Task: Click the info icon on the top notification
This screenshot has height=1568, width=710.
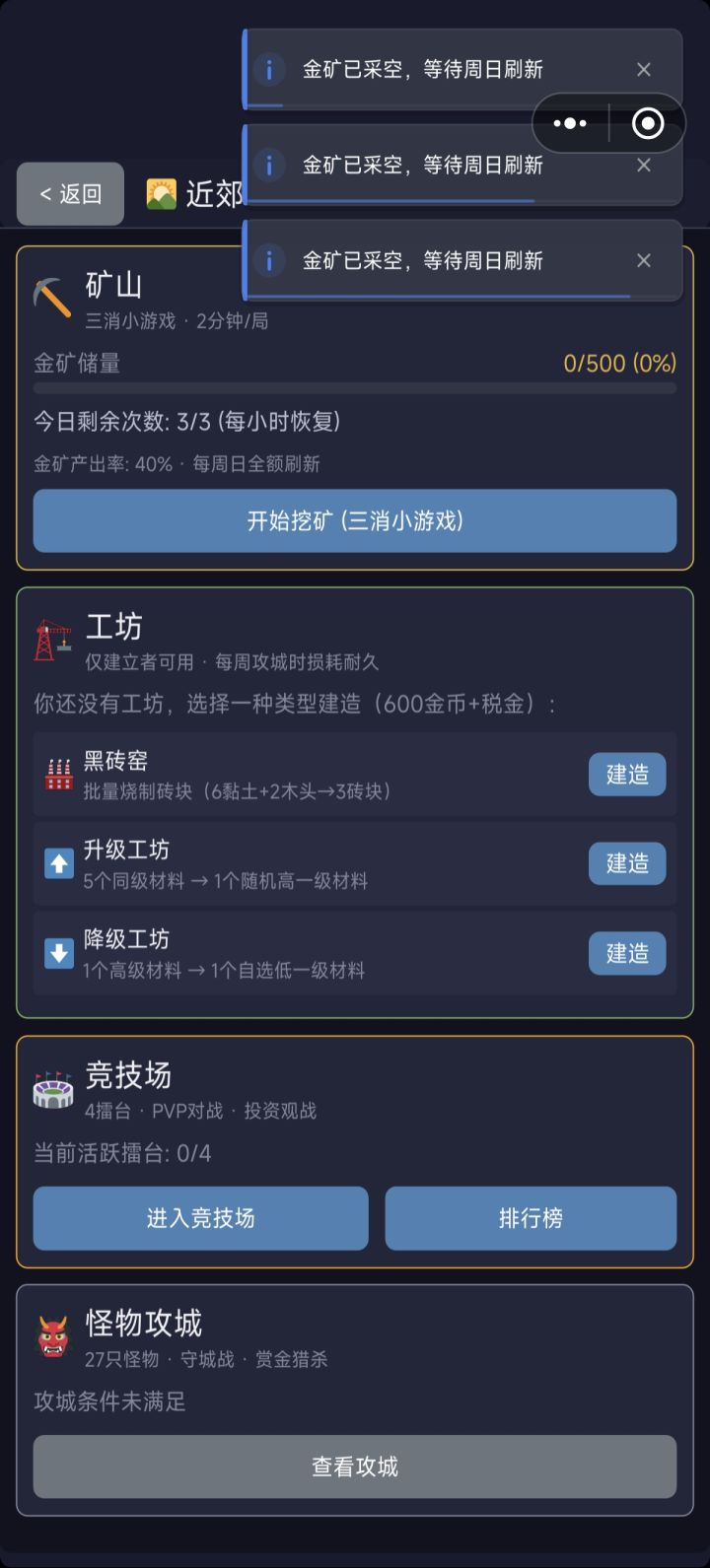Action: coord(270,69)
